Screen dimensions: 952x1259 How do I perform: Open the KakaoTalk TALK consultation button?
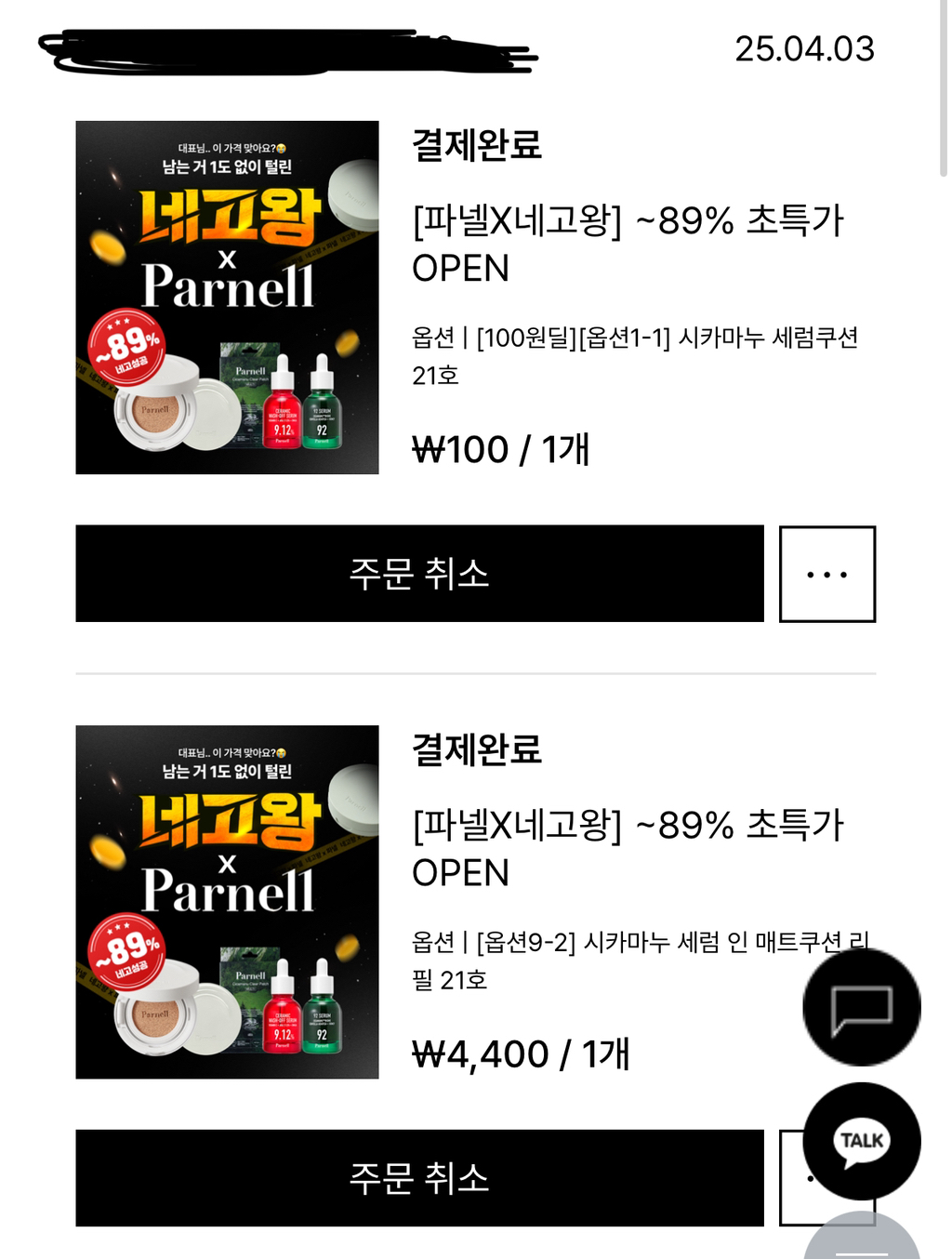[x=862, y=1141]
